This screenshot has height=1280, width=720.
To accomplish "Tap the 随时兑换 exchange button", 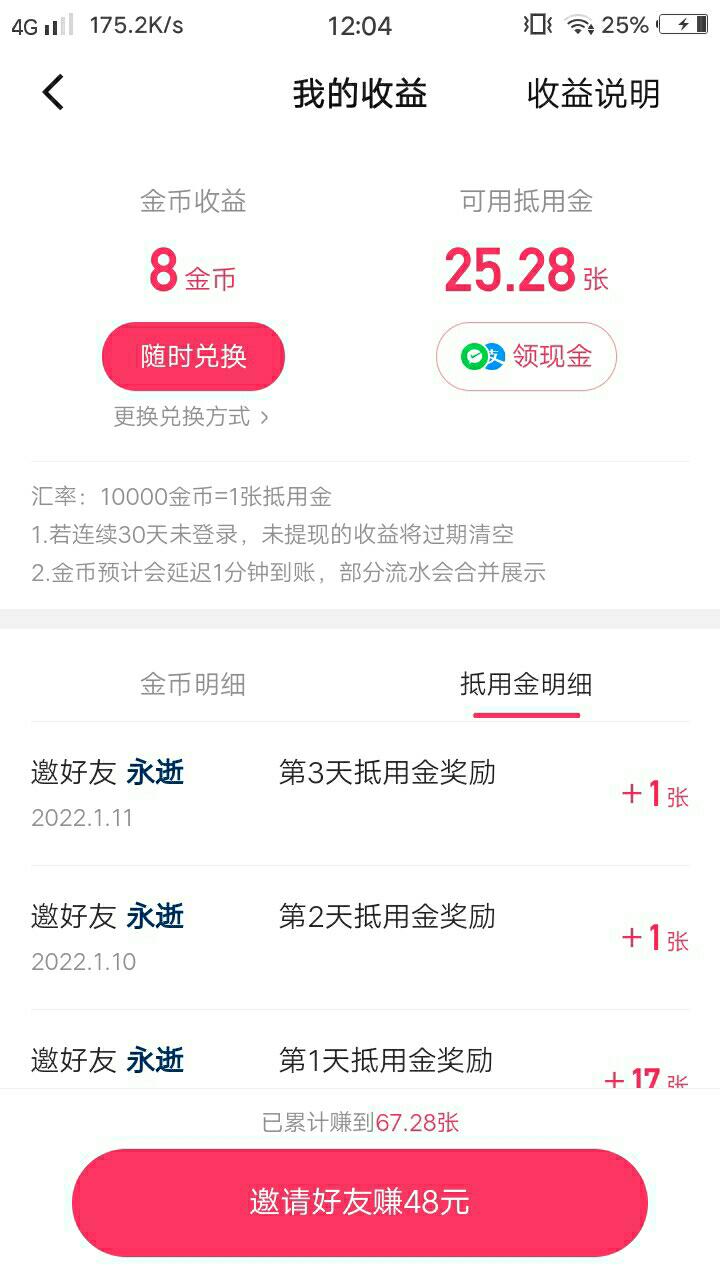I will [193, 356].
